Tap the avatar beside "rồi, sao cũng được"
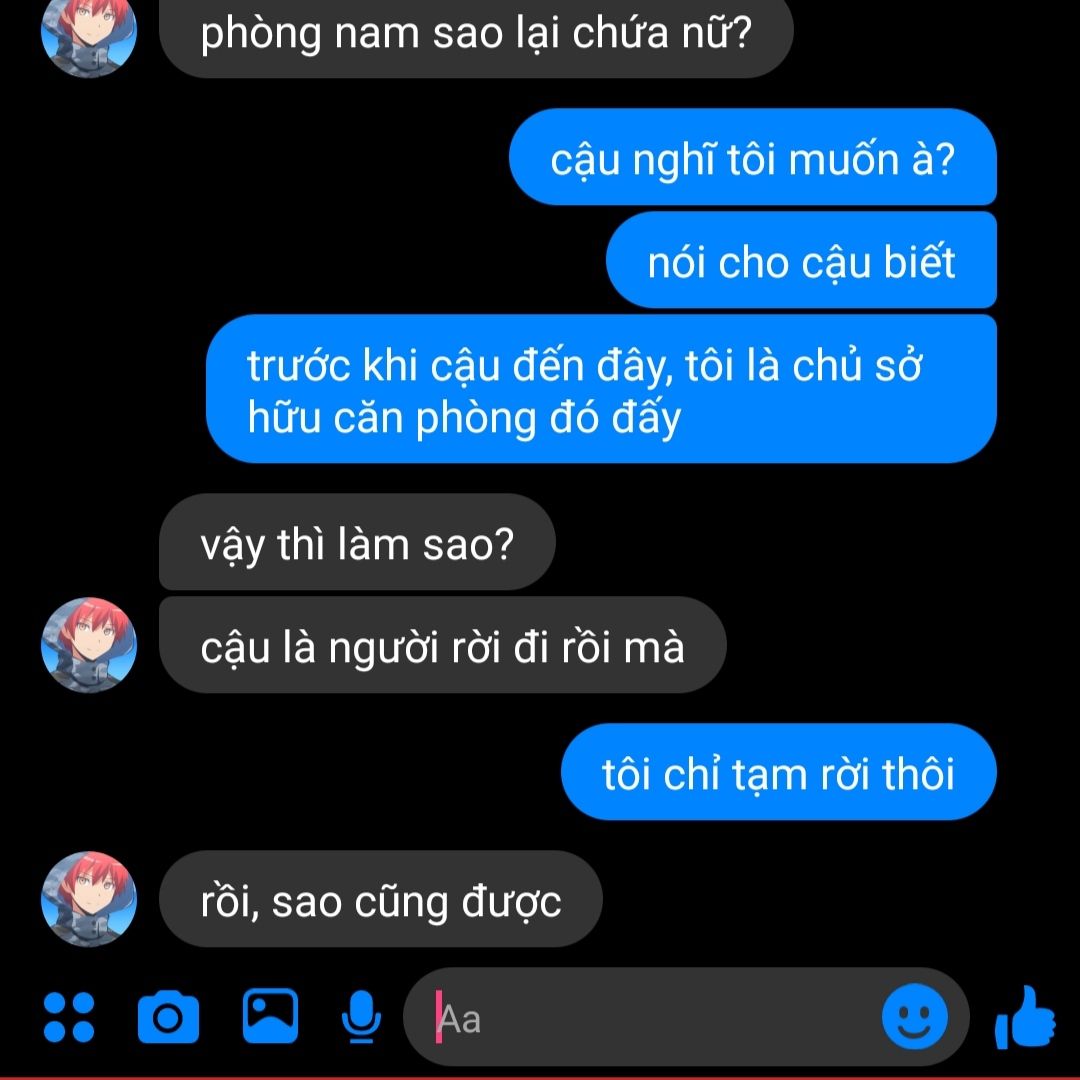 coord(88,898)
